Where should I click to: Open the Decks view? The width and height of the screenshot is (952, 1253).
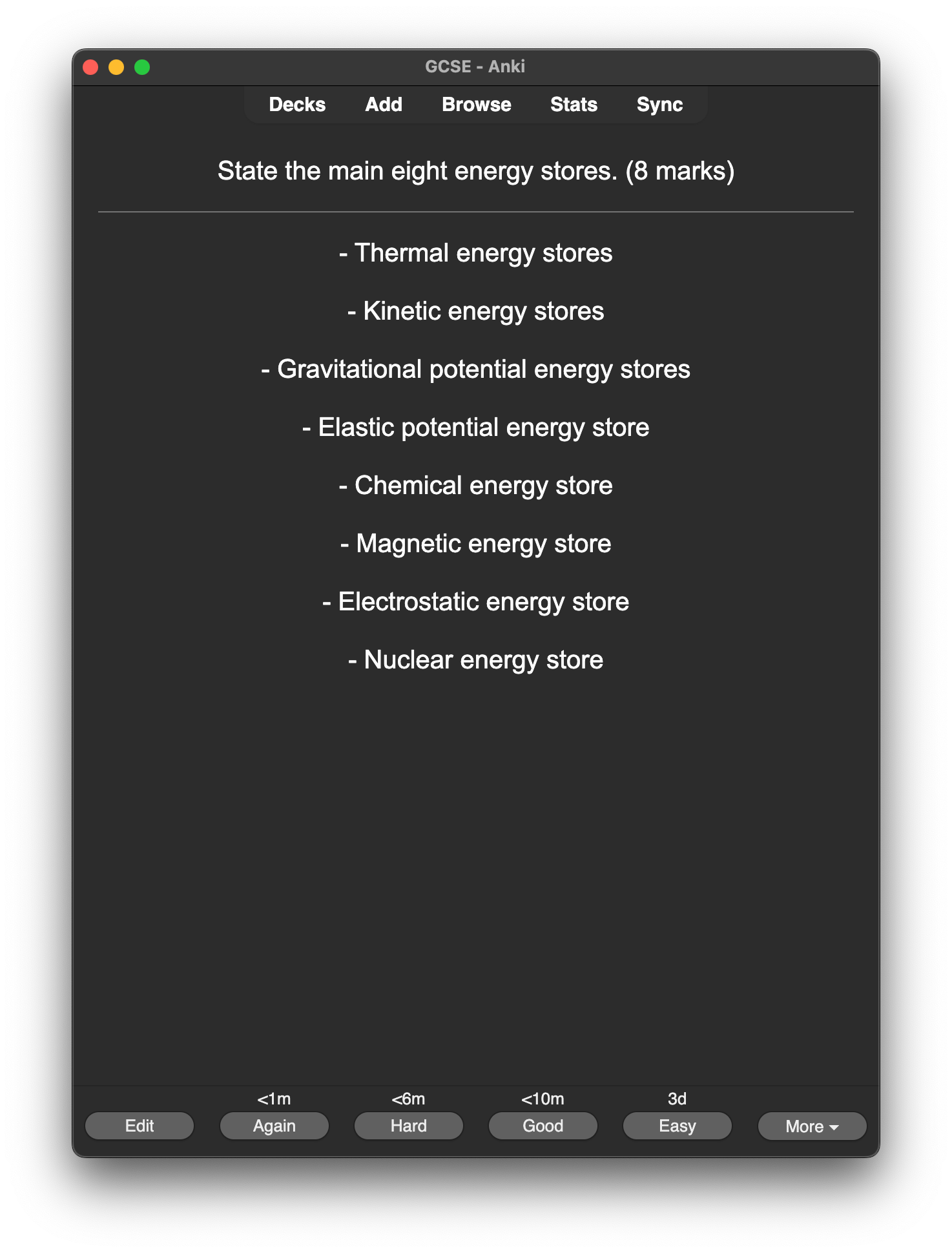coord(297,105)
